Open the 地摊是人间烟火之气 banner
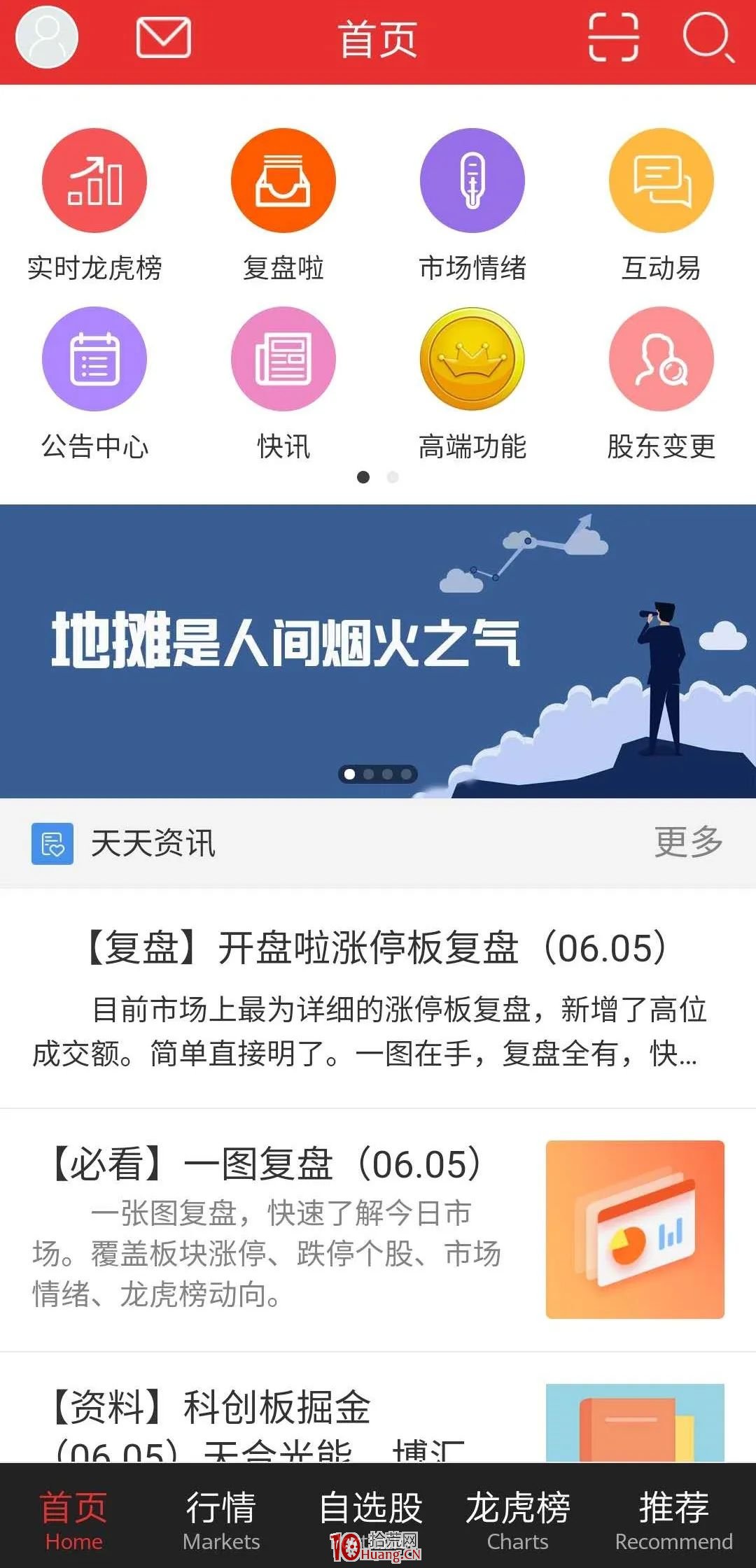This screenshot has width=756, height=1568. click(378, 651)
